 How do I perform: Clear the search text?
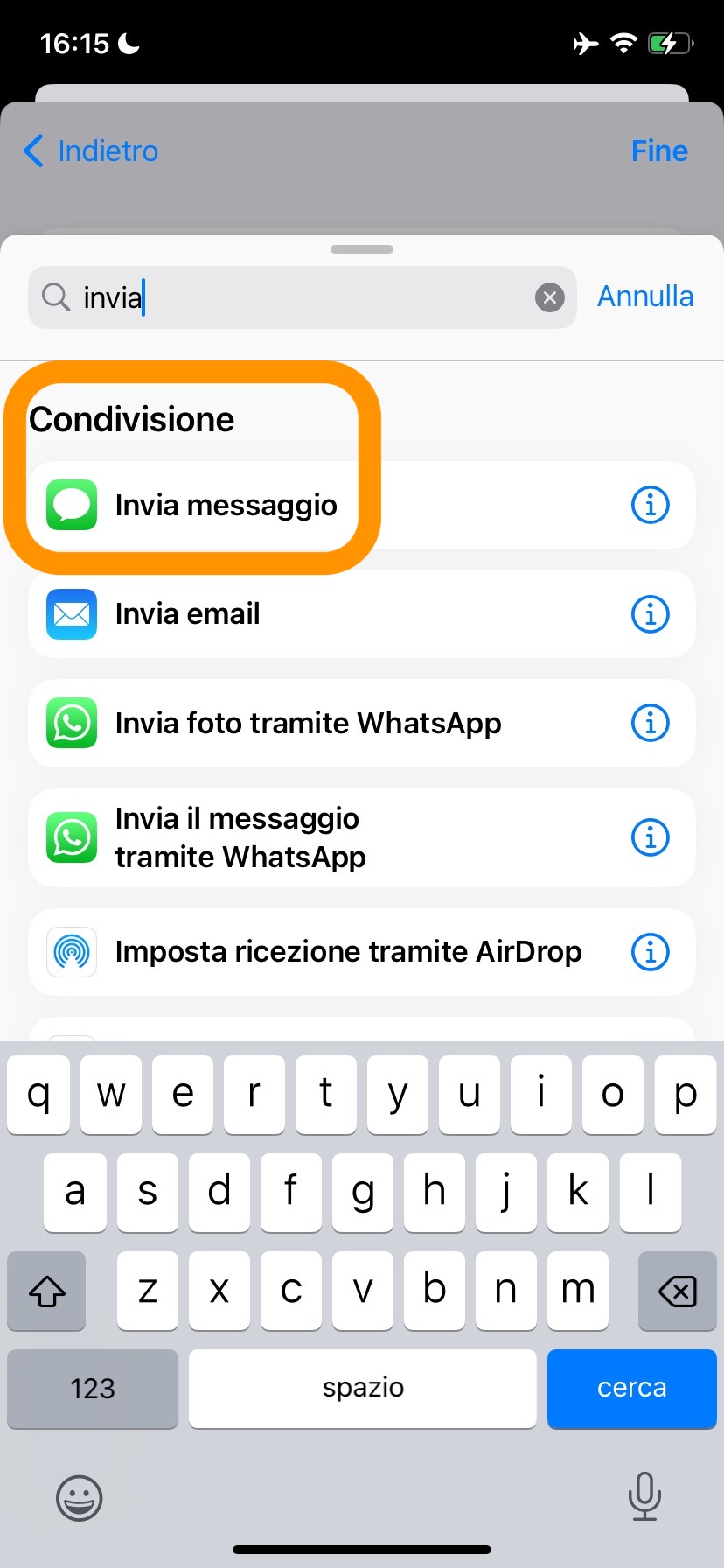549,298
